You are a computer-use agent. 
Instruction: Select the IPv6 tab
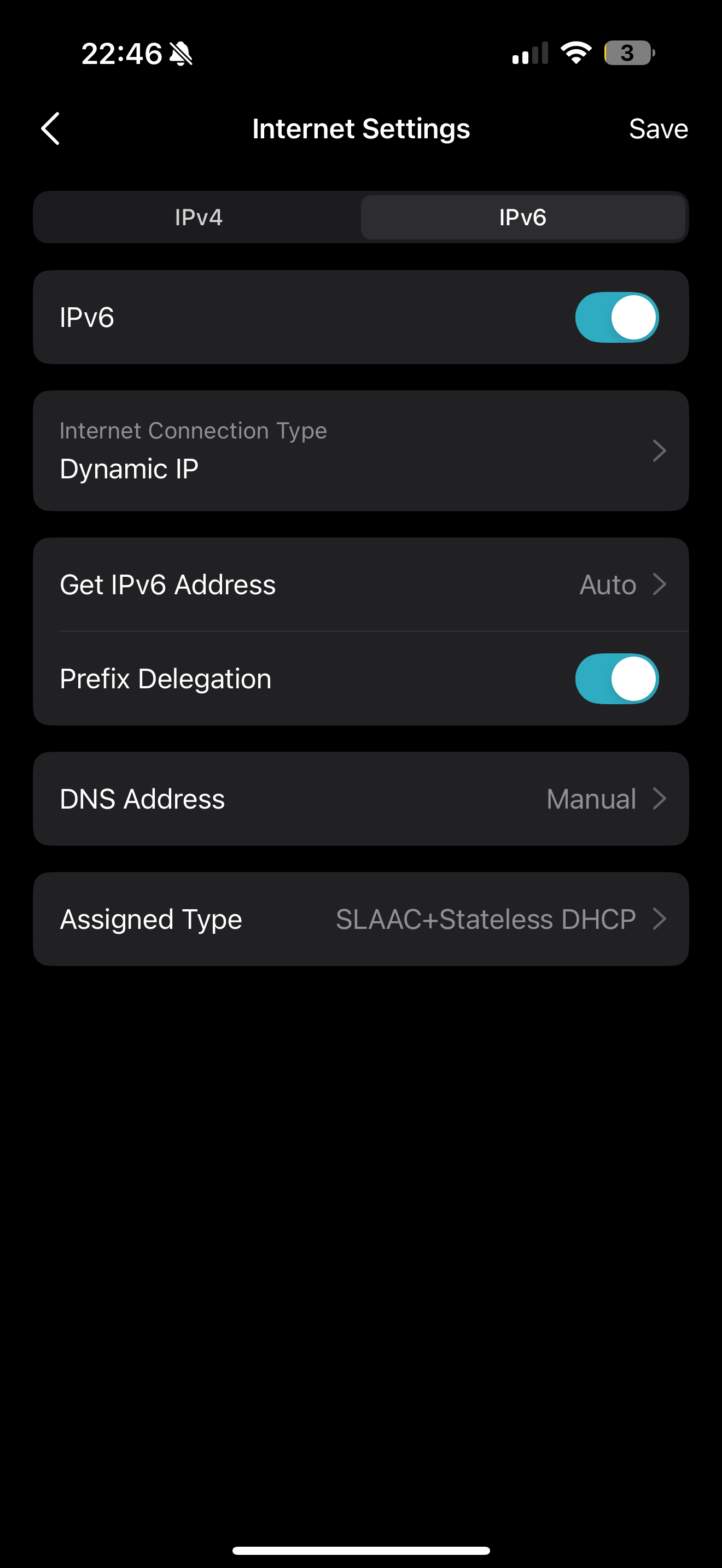(522, 217)
